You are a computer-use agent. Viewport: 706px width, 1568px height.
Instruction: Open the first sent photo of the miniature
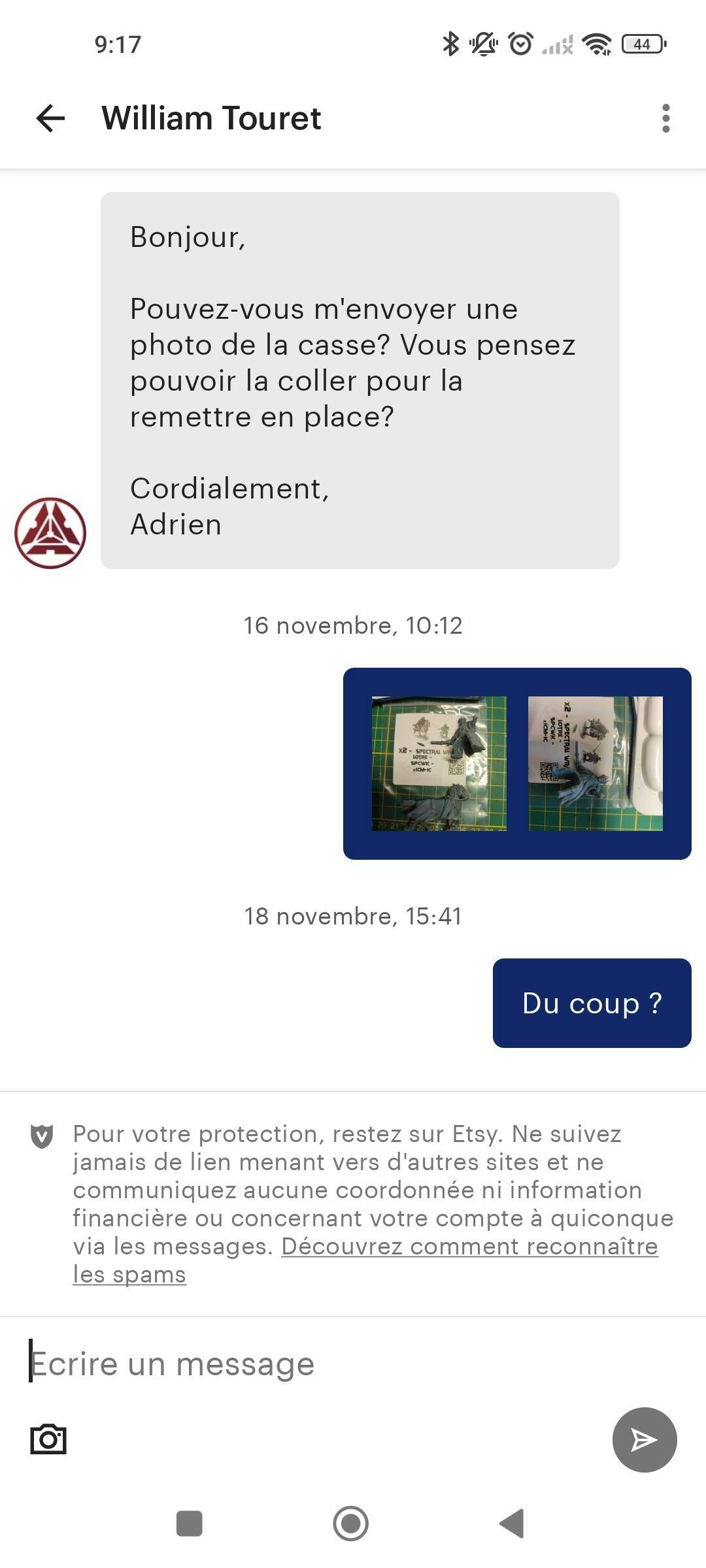[439, 763]
